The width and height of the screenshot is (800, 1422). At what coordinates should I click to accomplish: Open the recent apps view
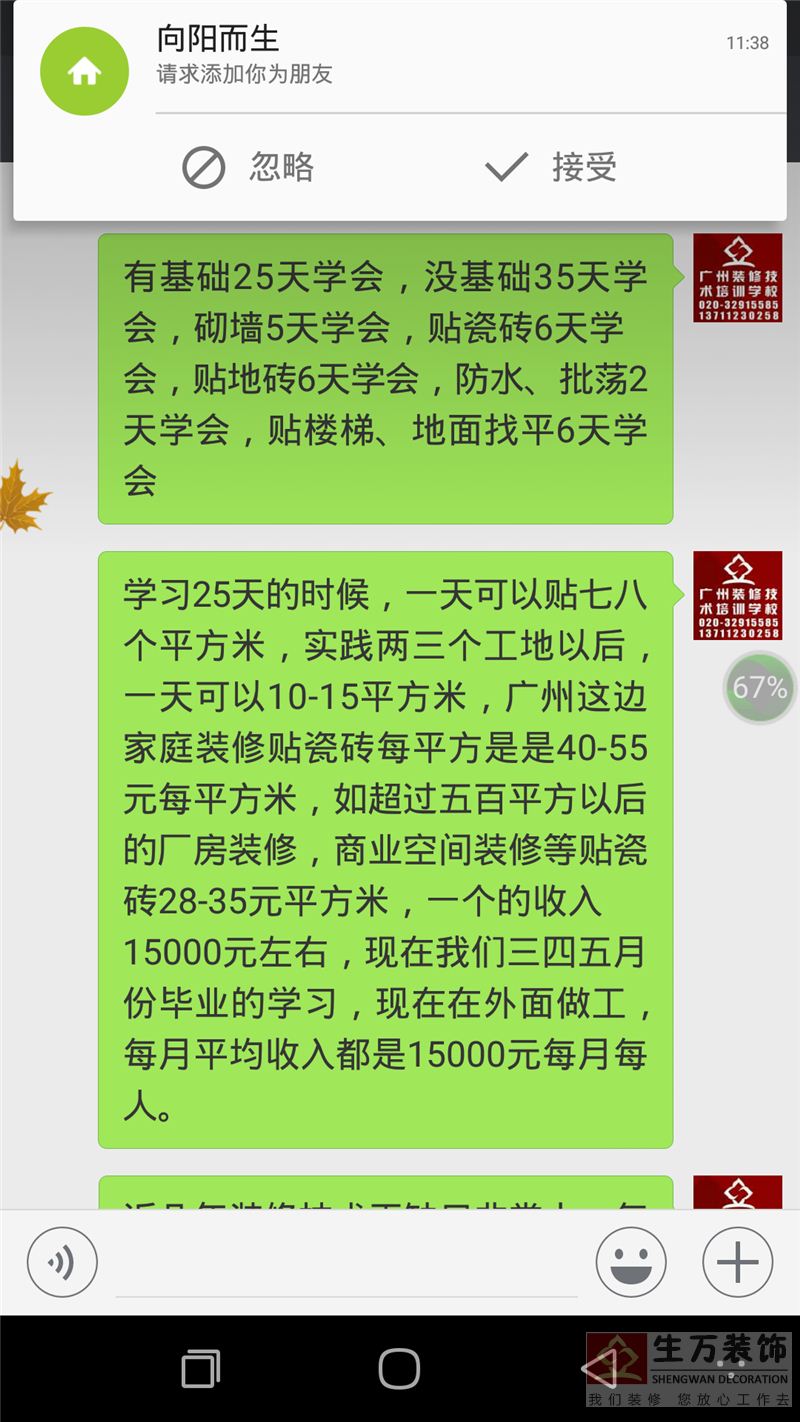point(201,1368)
